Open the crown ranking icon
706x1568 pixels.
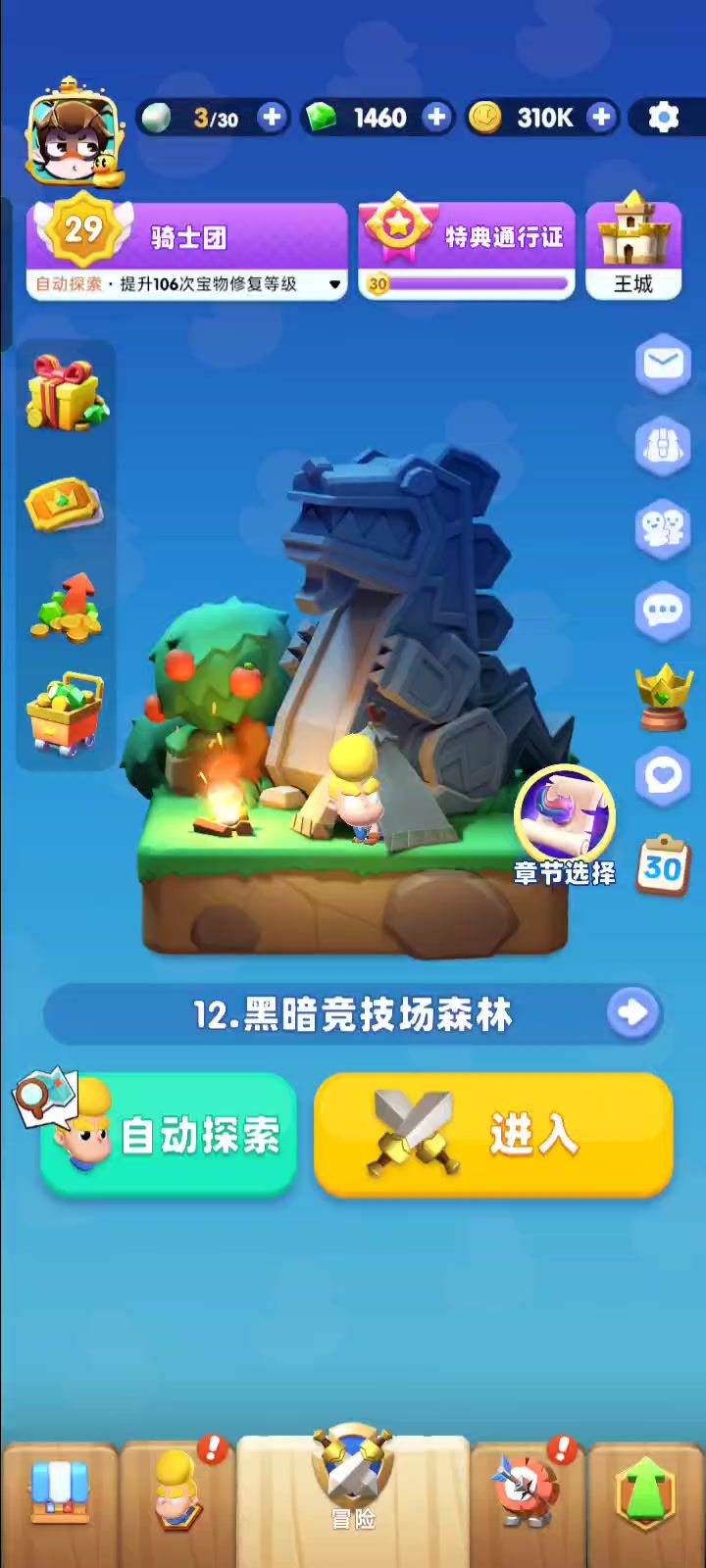663,695
